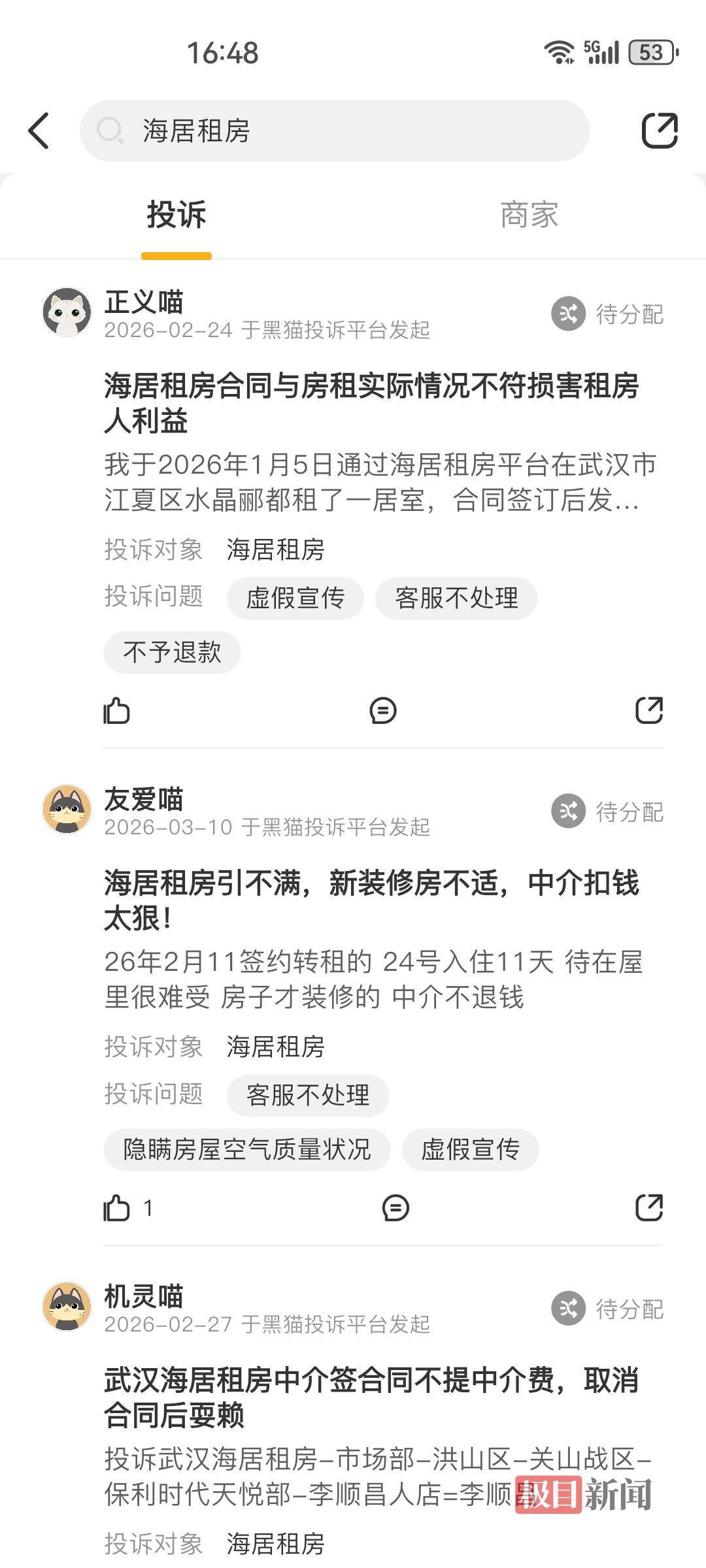Screen dimensions: 706x1568
Task: Switch to the 商家 tab
Action: [x=529, y=216]
